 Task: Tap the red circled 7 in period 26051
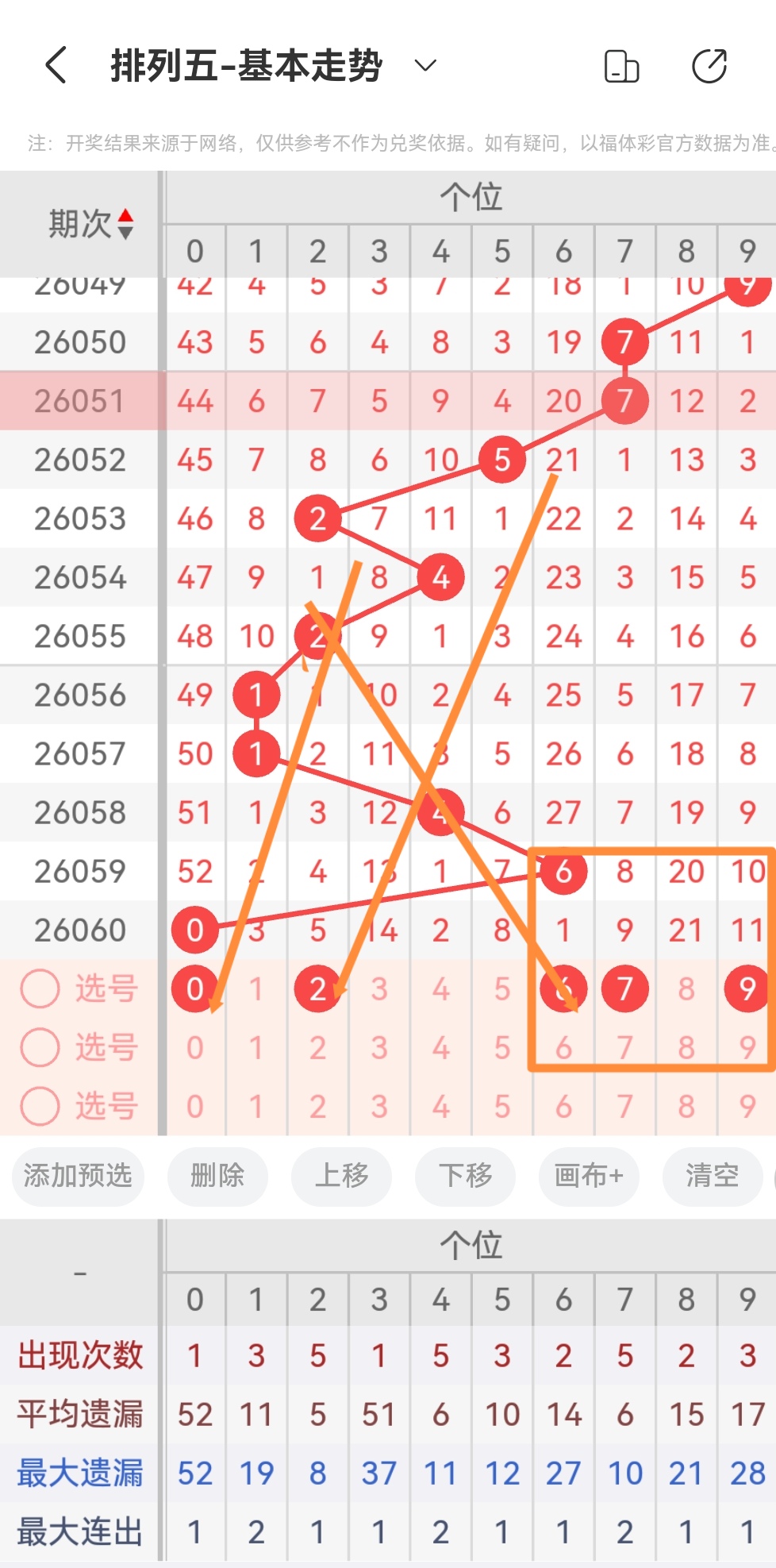click(x=624, y=401)
